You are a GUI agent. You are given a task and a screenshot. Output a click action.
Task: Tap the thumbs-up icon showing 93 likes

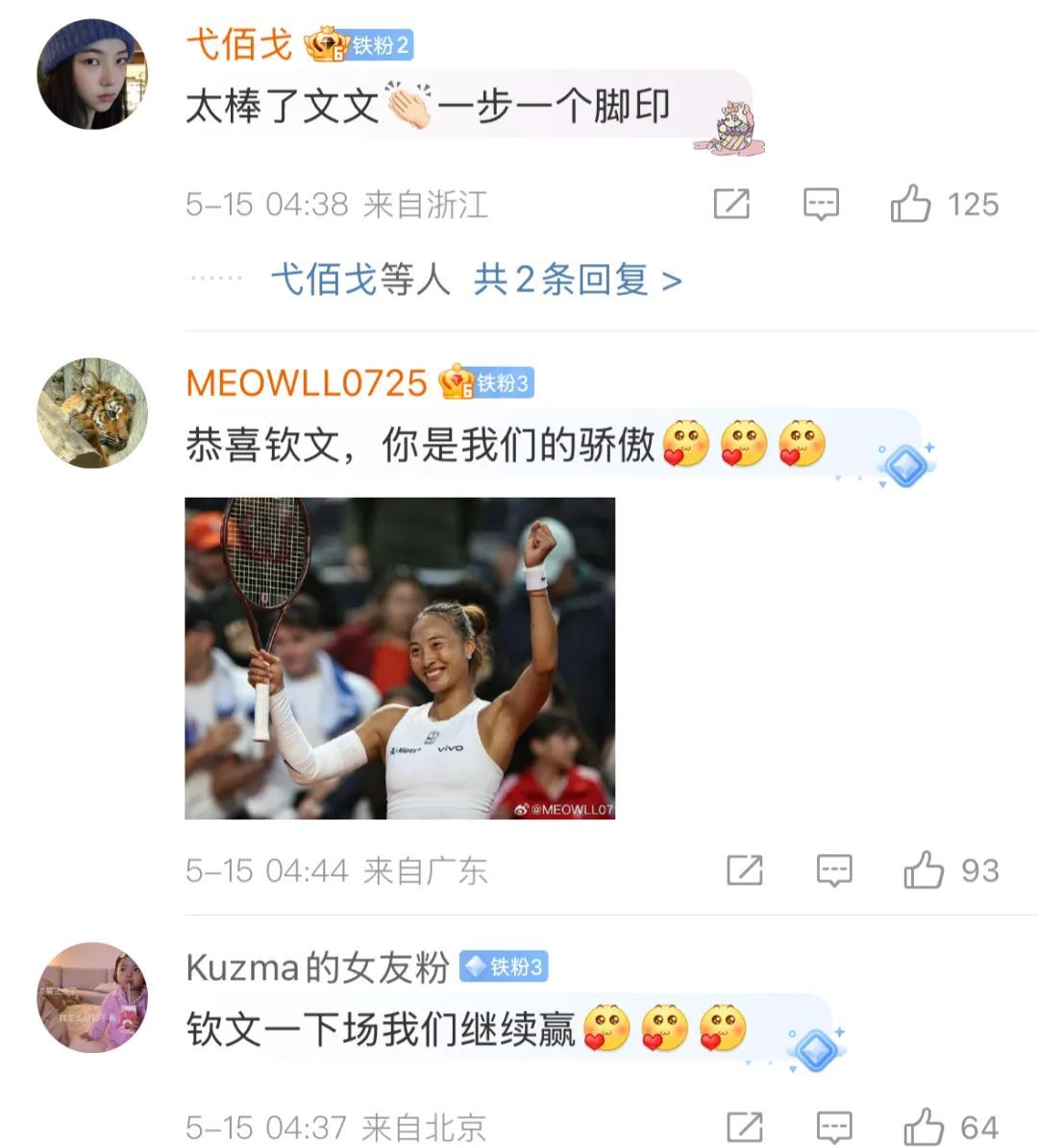tap(925, 871)
